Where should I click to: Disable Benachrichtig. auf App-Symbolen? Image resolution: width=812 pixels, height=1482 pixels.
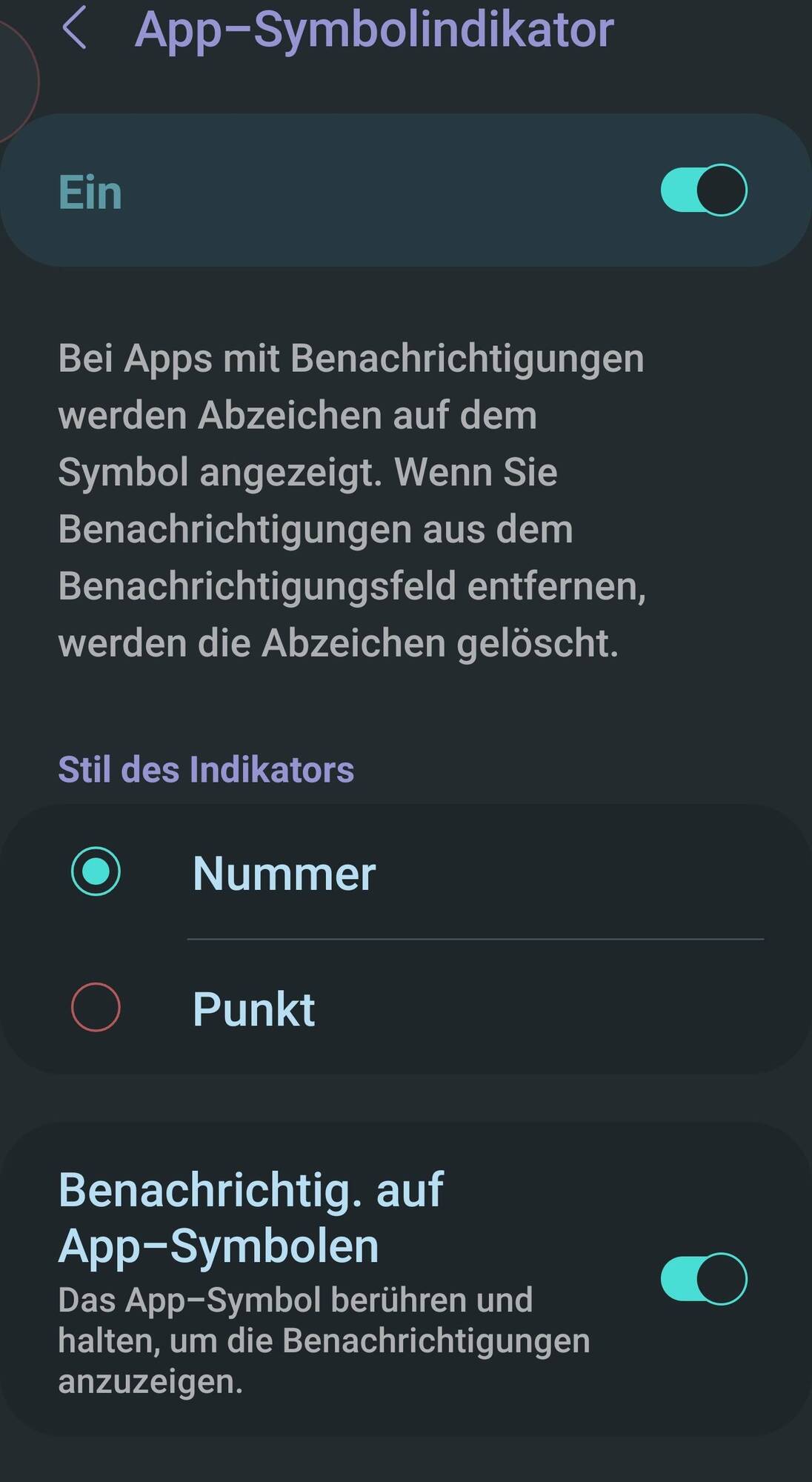703,1278
